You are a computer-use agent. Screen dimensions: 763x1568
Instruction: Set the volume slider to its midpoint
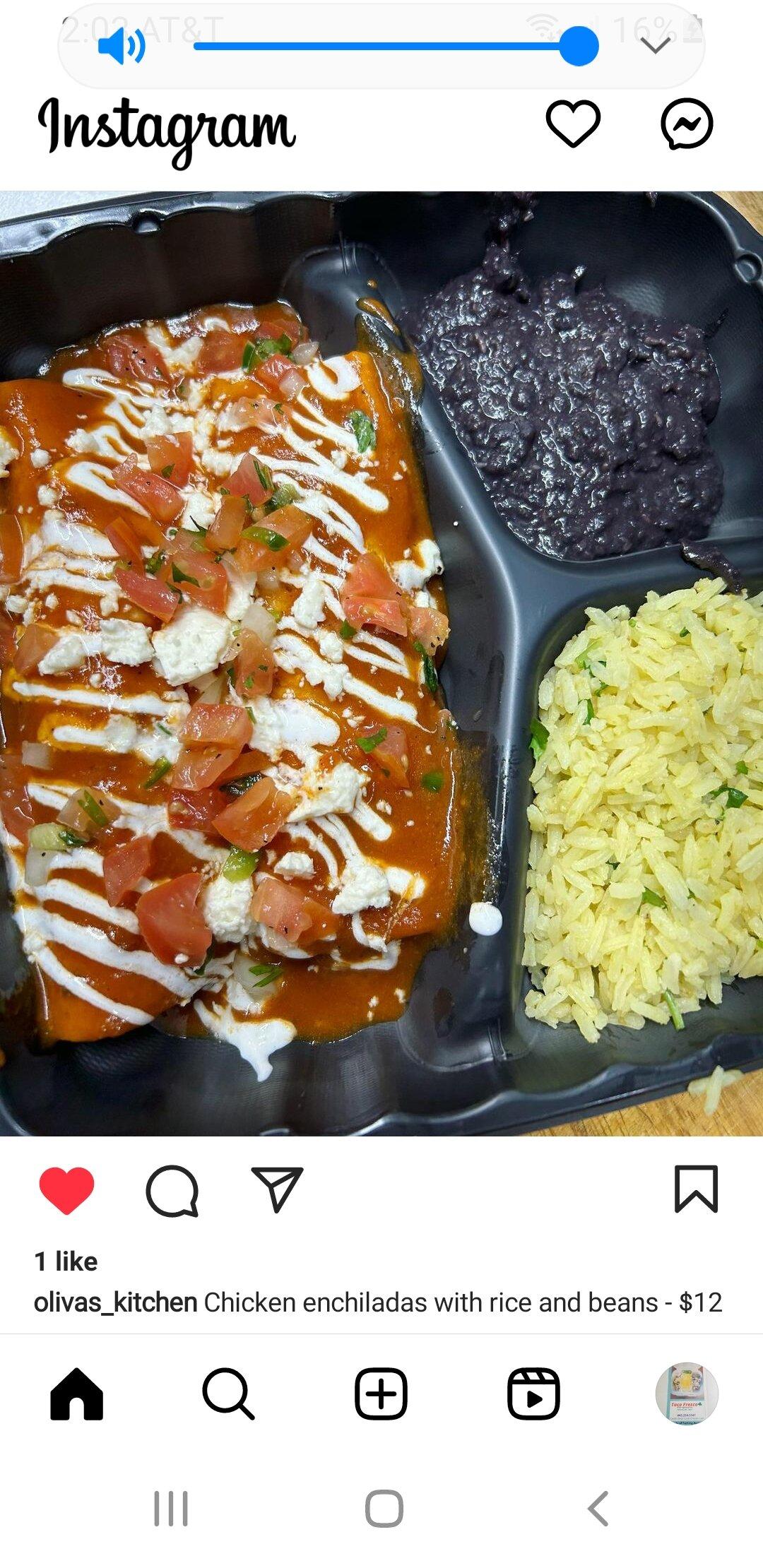[386, 47]
